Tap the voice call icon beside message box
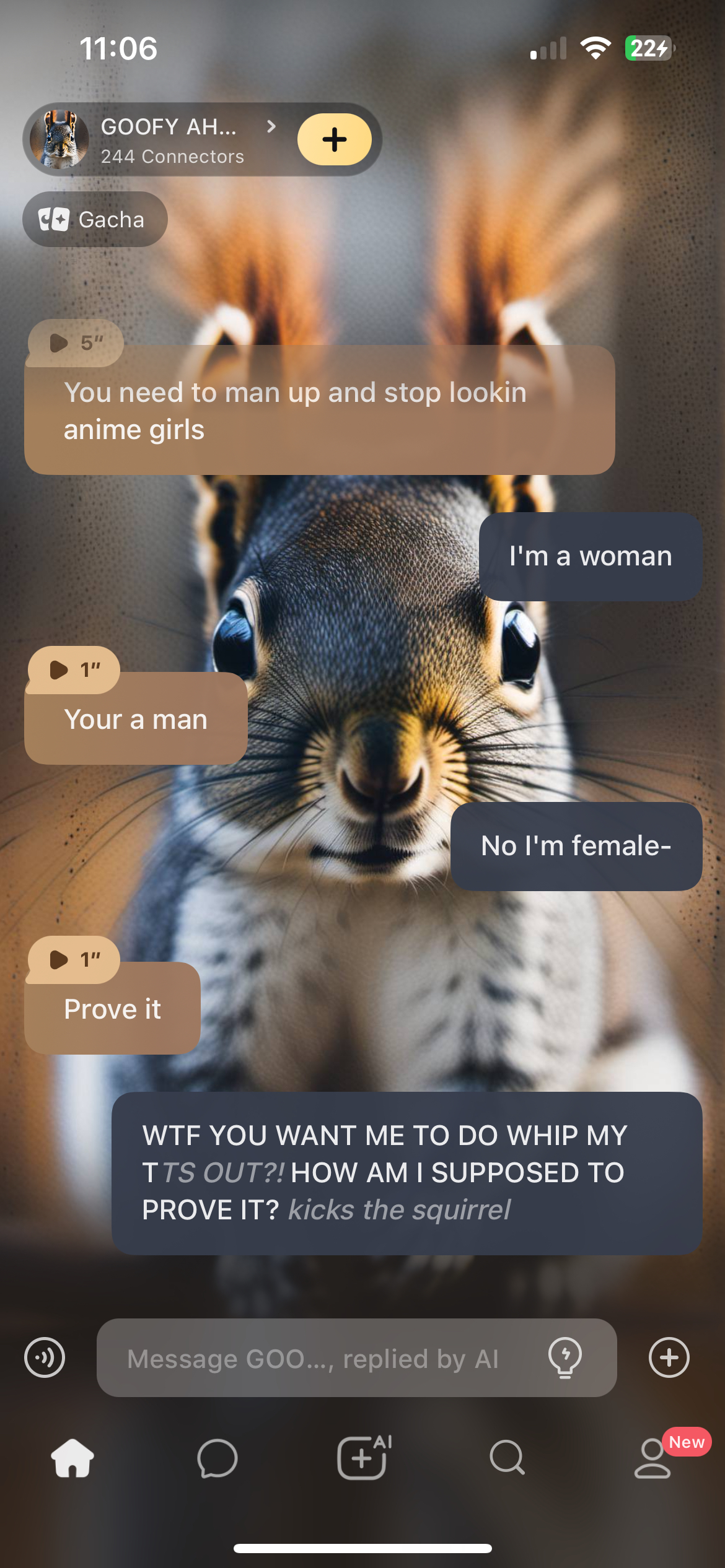Screen dimensions: 725x1568 pyautogui.click(x=45, y=1357)
